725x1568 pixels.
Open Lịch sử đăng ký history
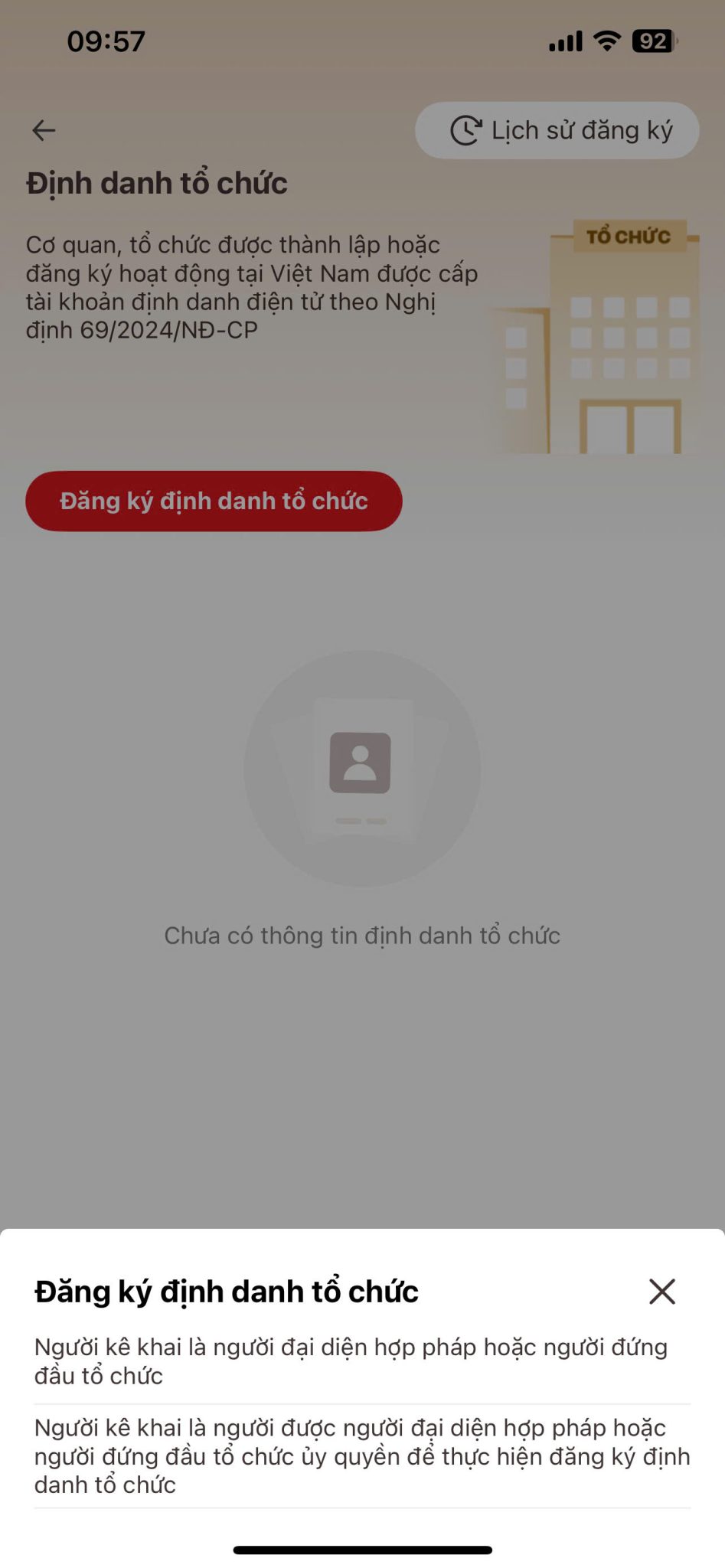[557, 131]
